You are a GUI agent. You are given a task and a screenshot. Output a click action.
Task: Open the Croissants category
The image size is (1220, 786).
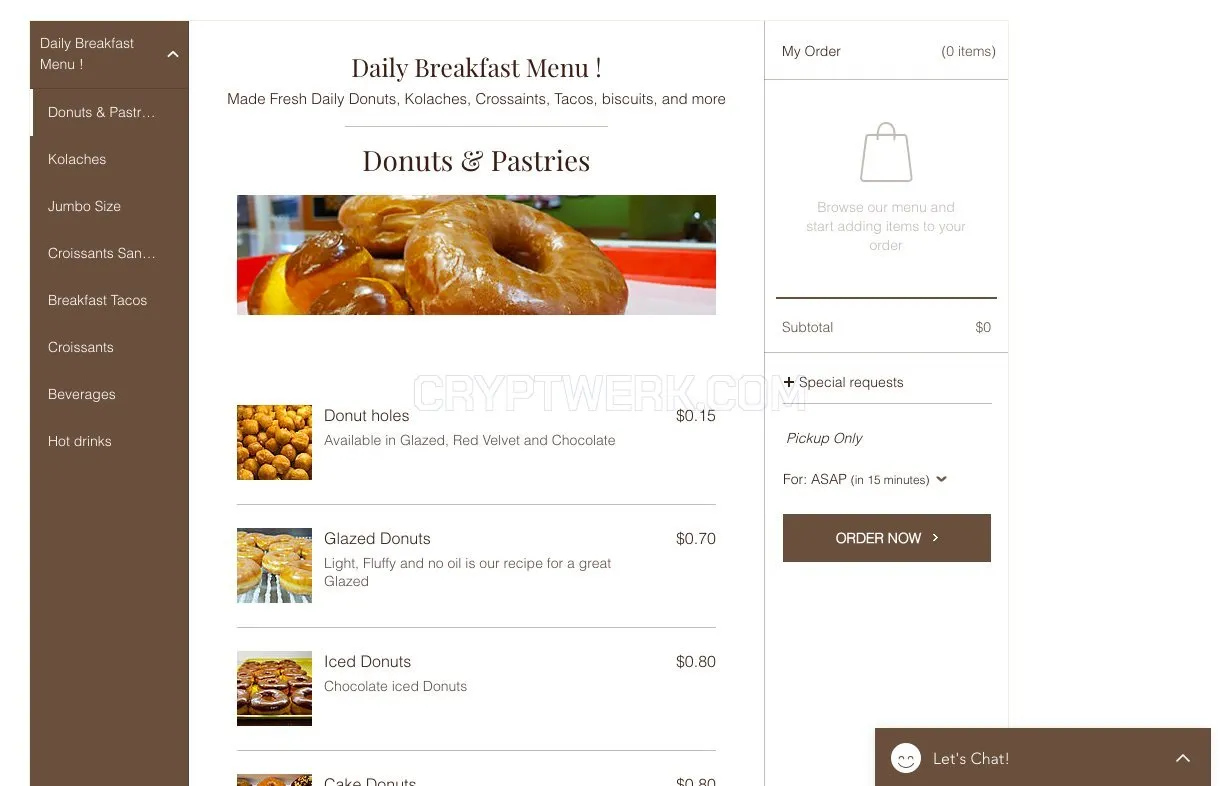coord(109,347)
